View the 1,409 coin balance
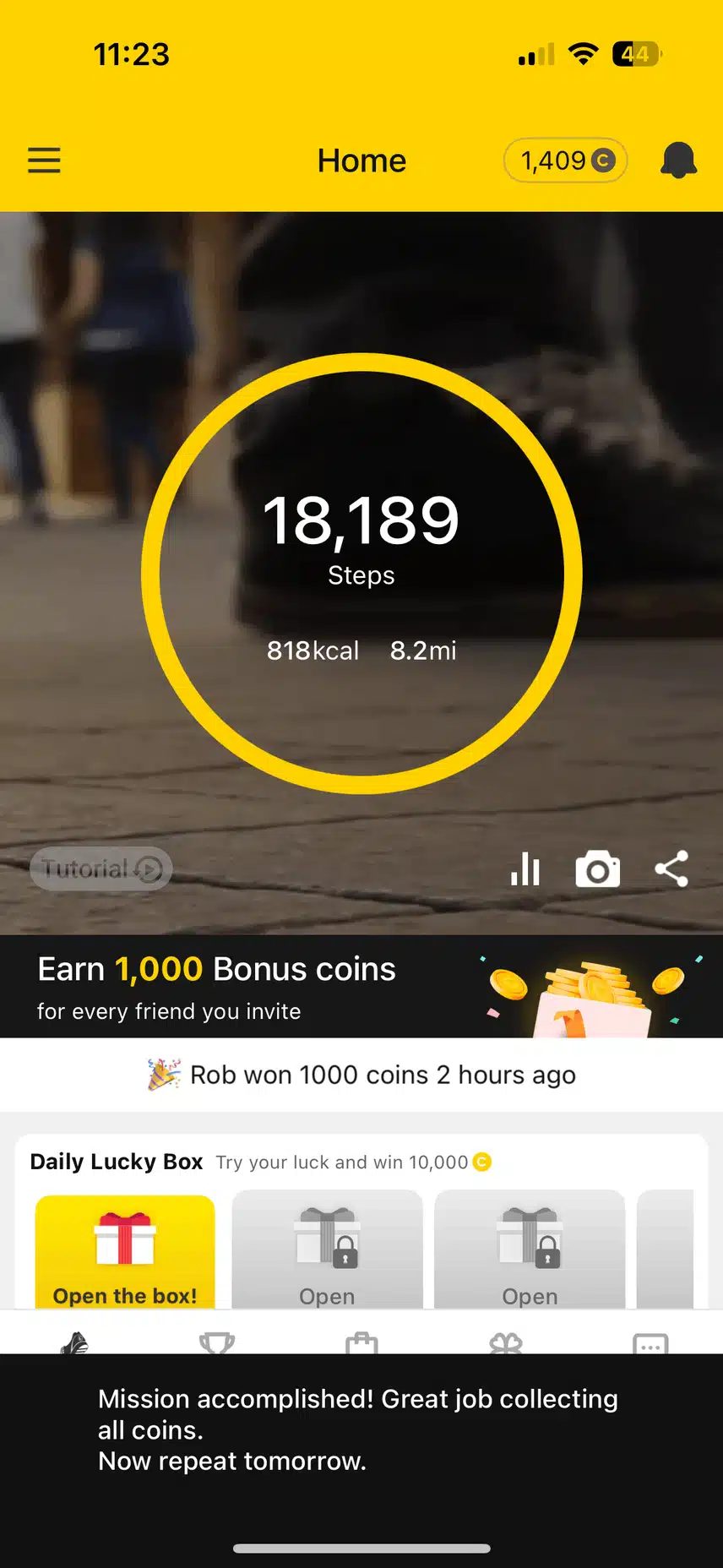 click(x=566, y=161)
